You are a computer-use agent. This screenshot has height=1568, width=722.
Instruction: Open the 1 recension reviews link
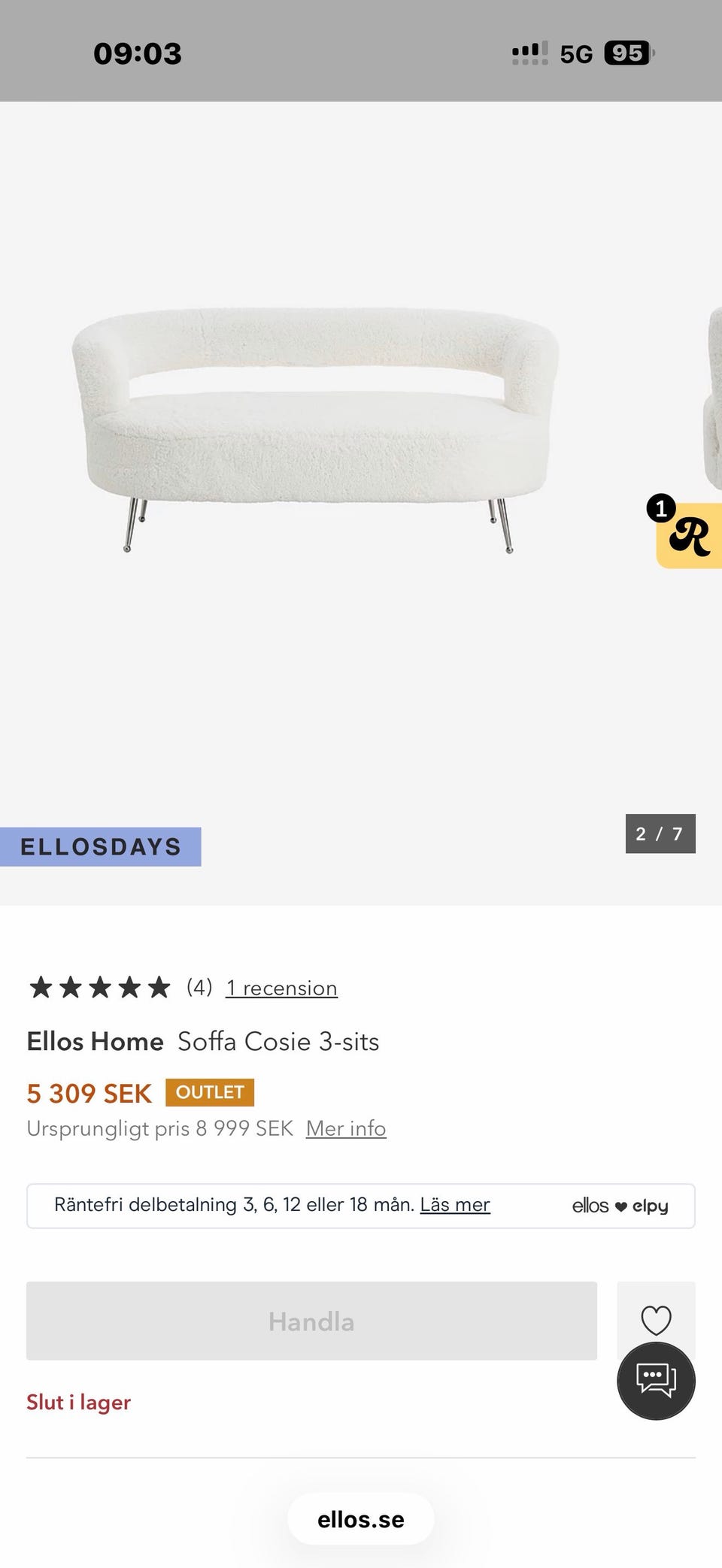point(281,988)
